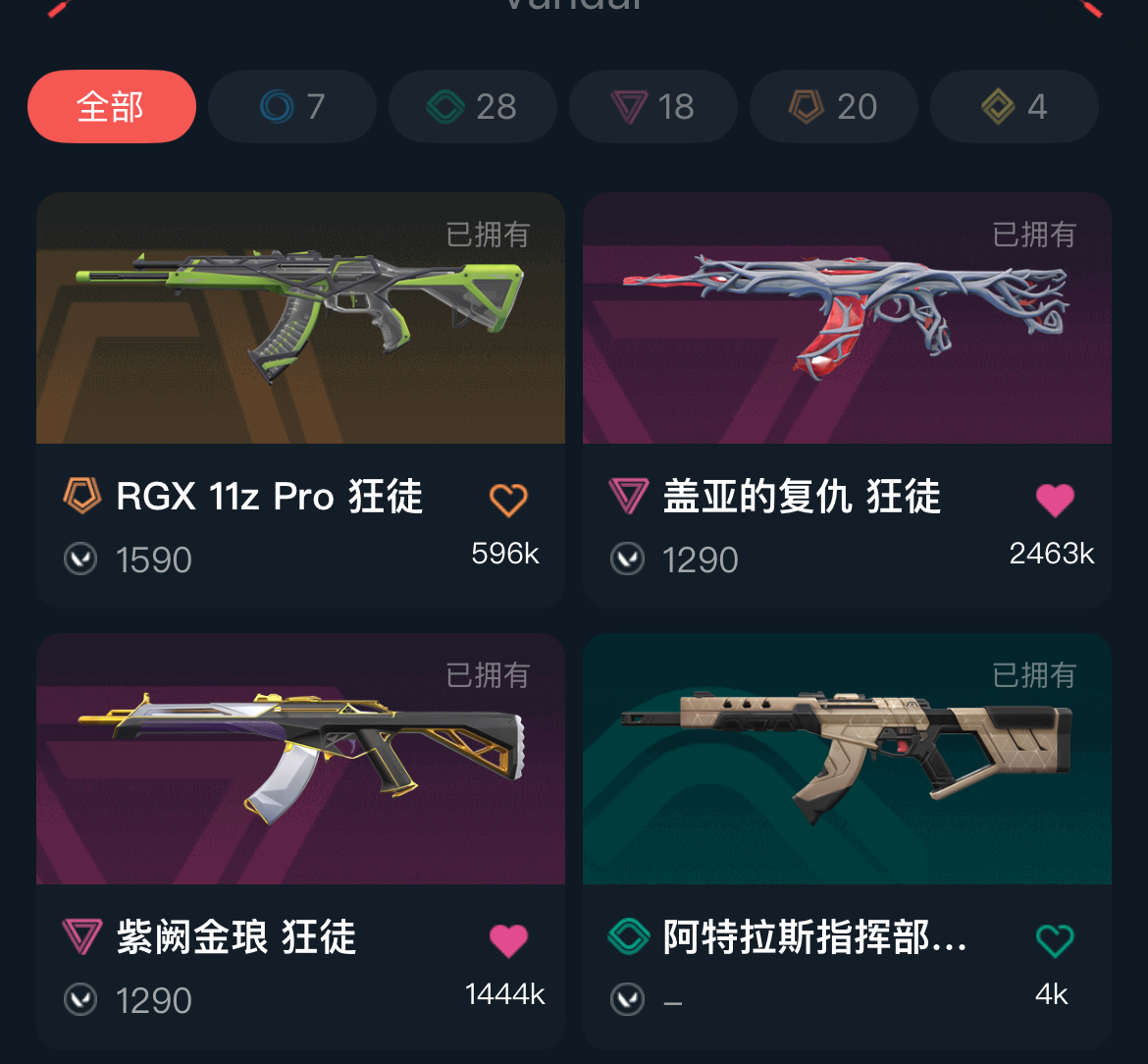The width and height of the screenshot is (1148, 1064).
Task: Like the RGX 11z Pro 狂徒 skin
Action: (508, 500)
